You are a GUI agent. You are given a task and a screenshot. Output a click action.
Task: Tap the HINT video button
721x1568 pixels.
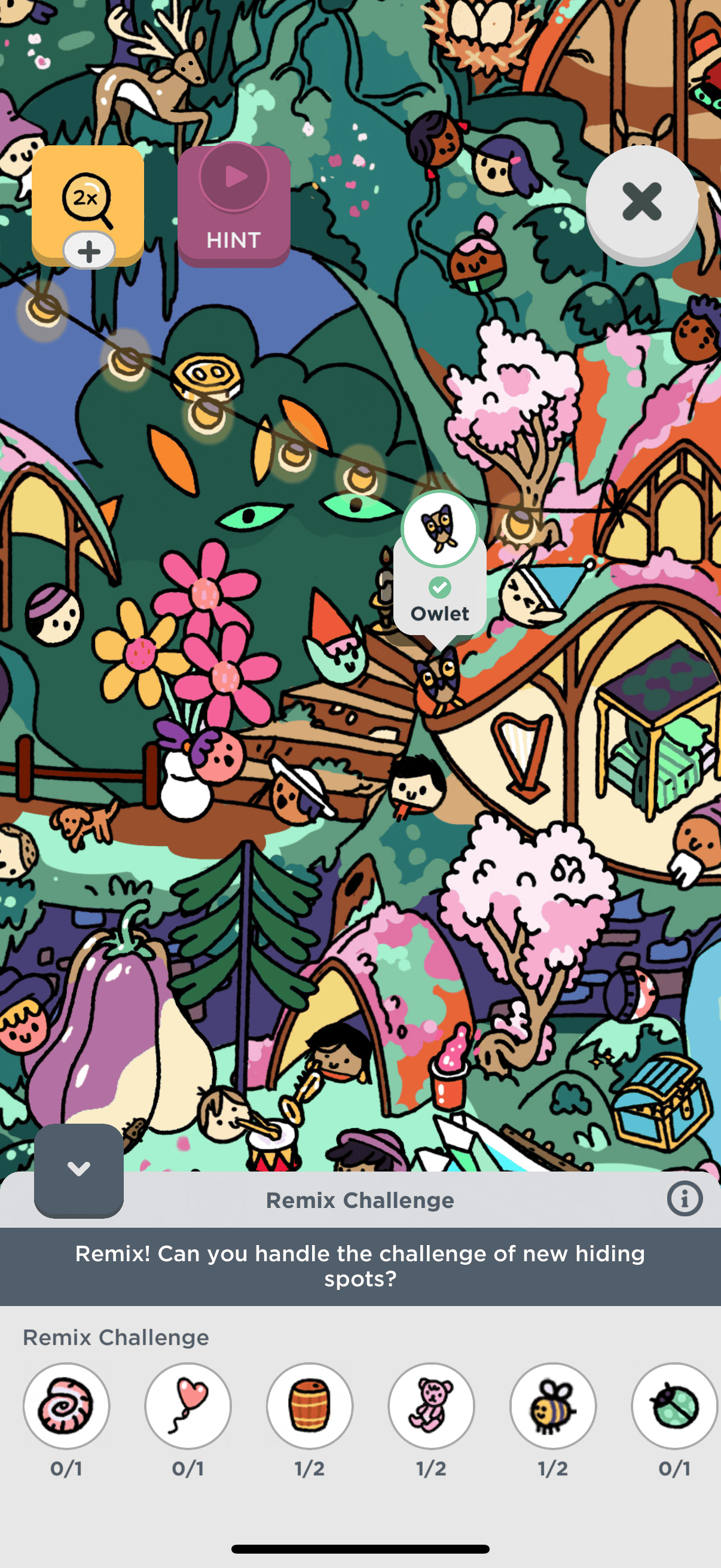(234, 205)
